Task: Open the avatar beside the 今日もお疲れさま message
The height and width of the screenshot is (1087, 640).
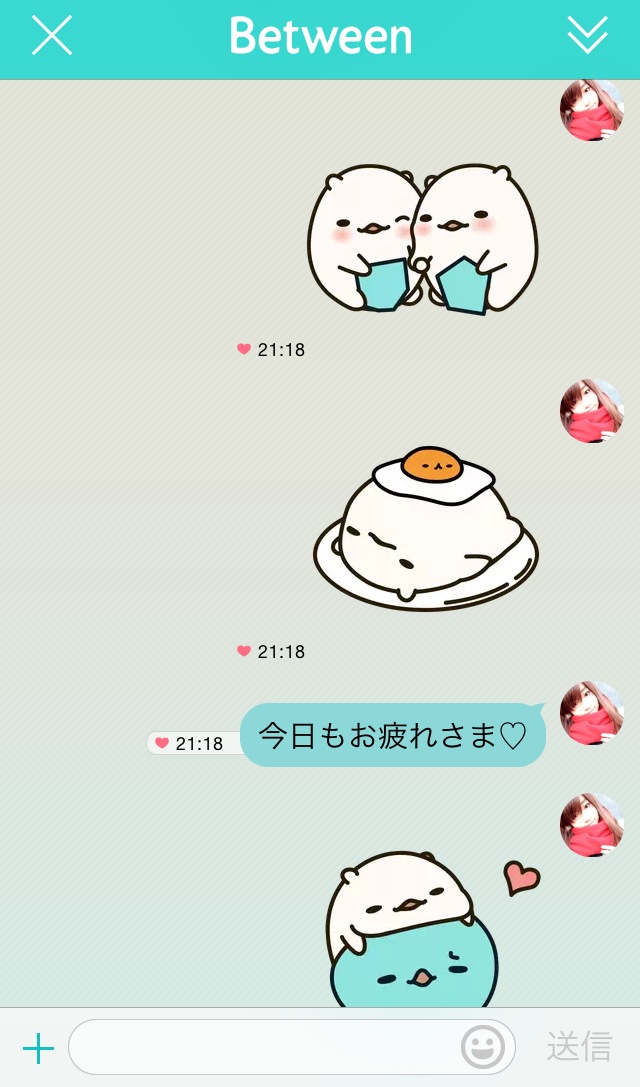Action: [x=591, y=712]
